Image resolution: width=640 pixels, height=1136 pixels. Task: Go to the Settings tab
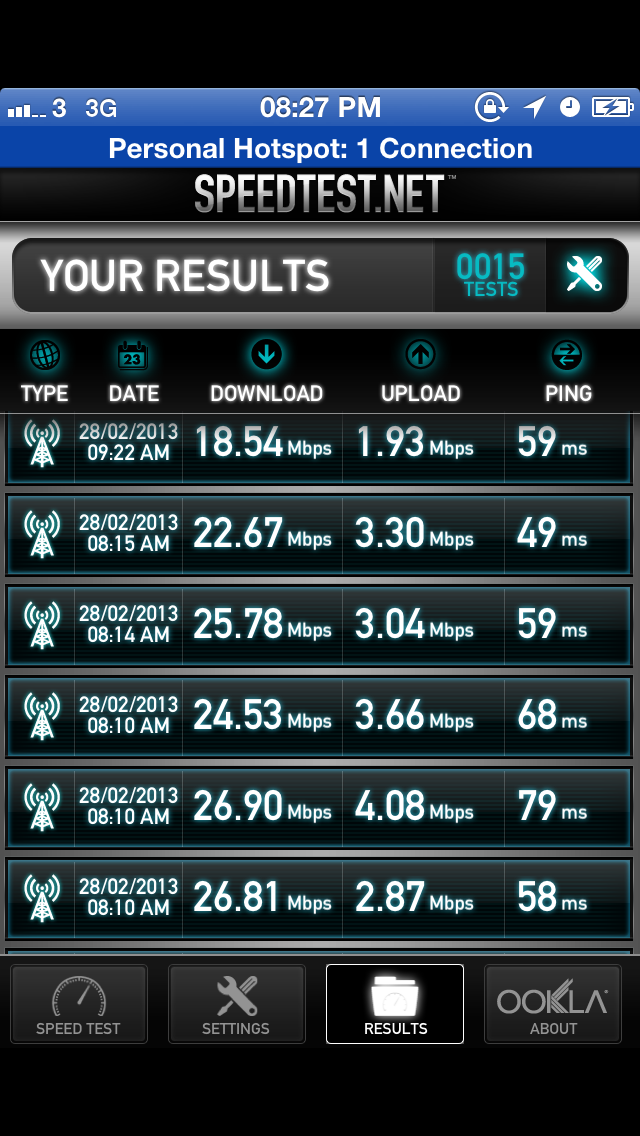(x=236, y=1004)
